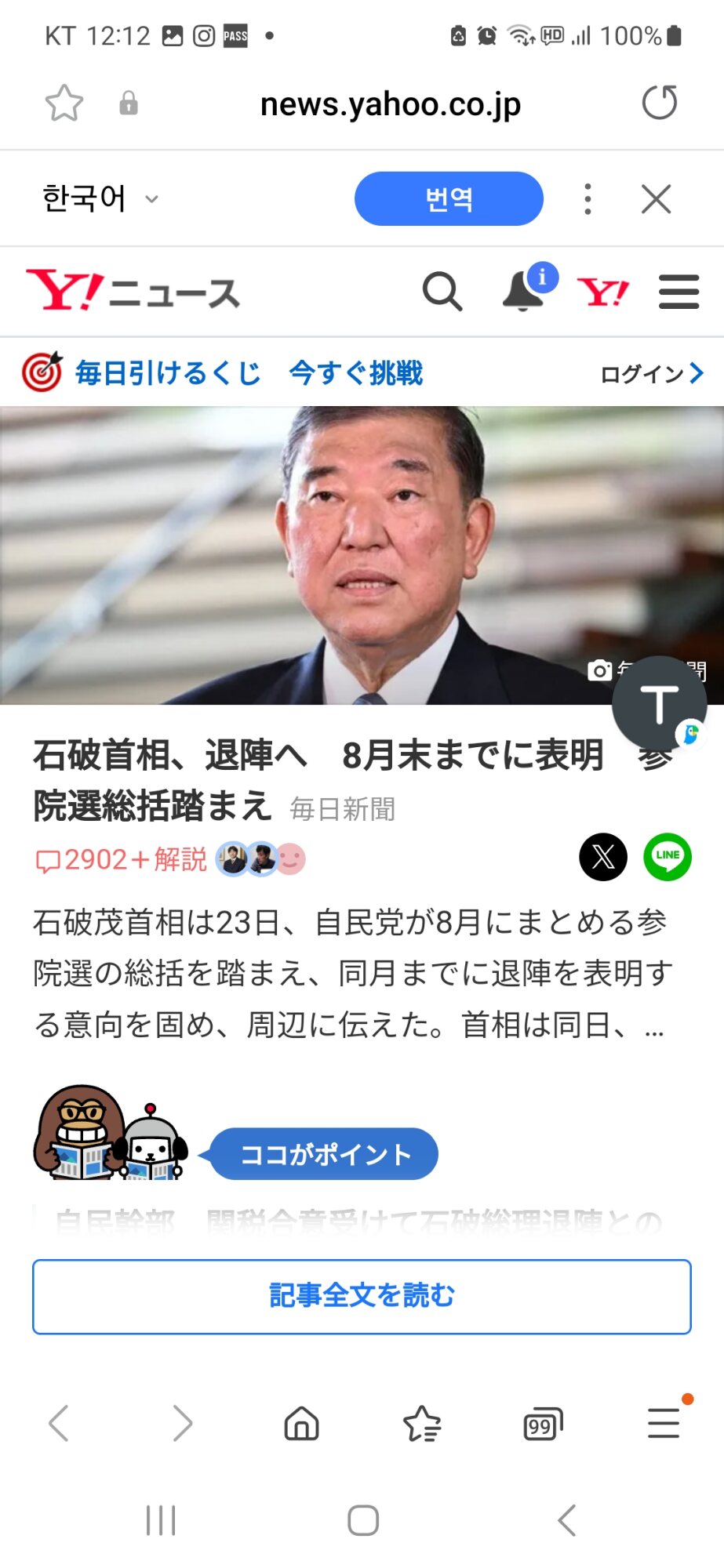This screenshot has width=724, height=1568.
Task: Open the notifications bell
Action: pyautogui.click(x=524, y=292)
